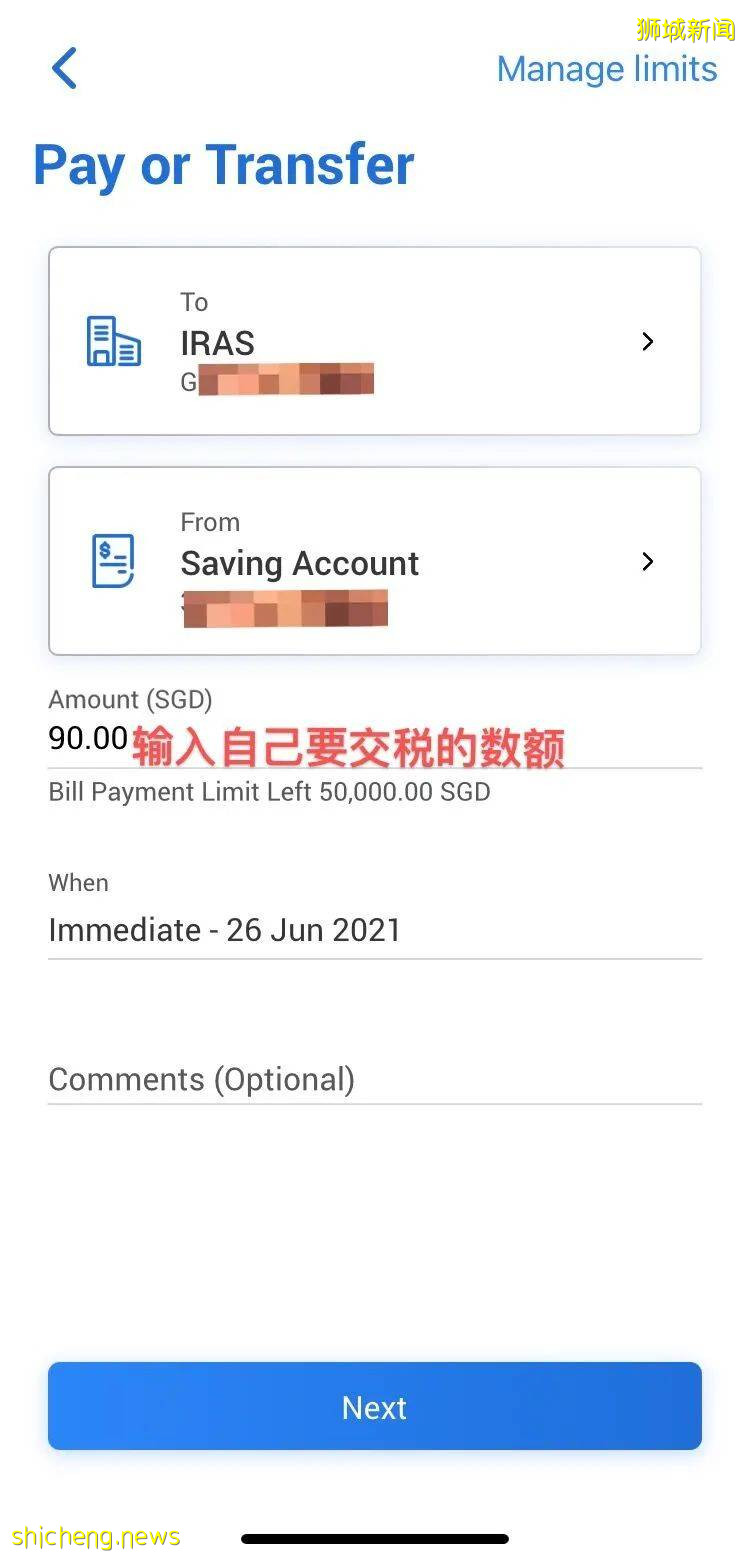The image size is (750, 1555).
Task: Check the Bill Payment Limit Left text
Action: click(x=269, y=791)
